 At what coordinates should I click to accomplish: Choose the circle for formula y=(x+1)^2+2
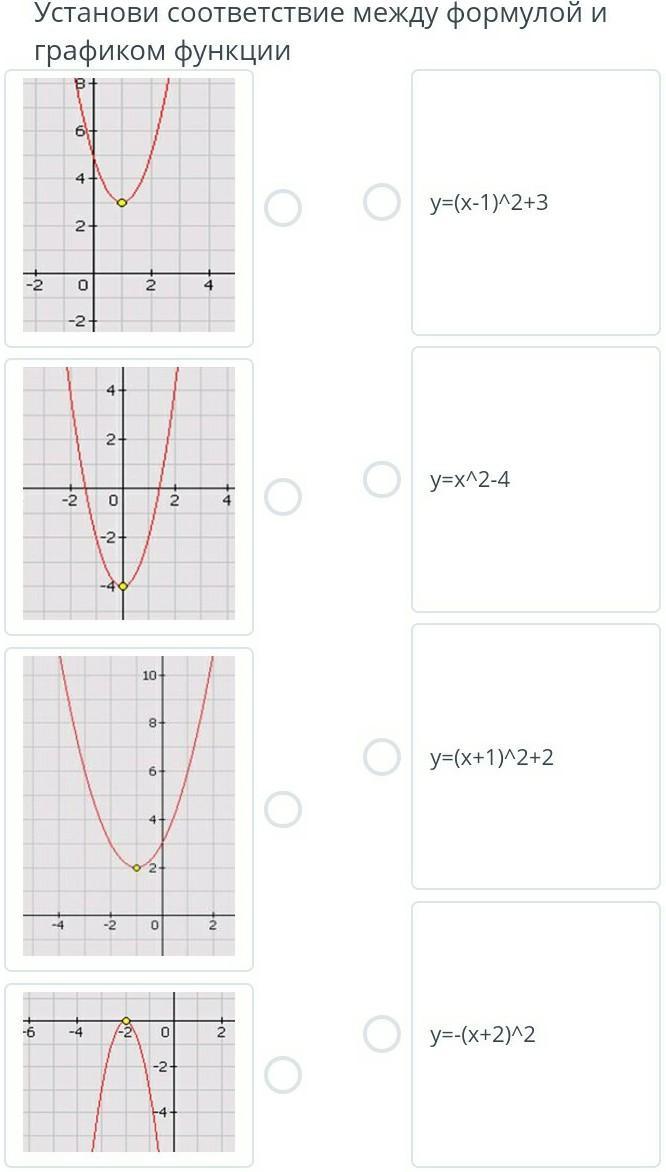381,757
